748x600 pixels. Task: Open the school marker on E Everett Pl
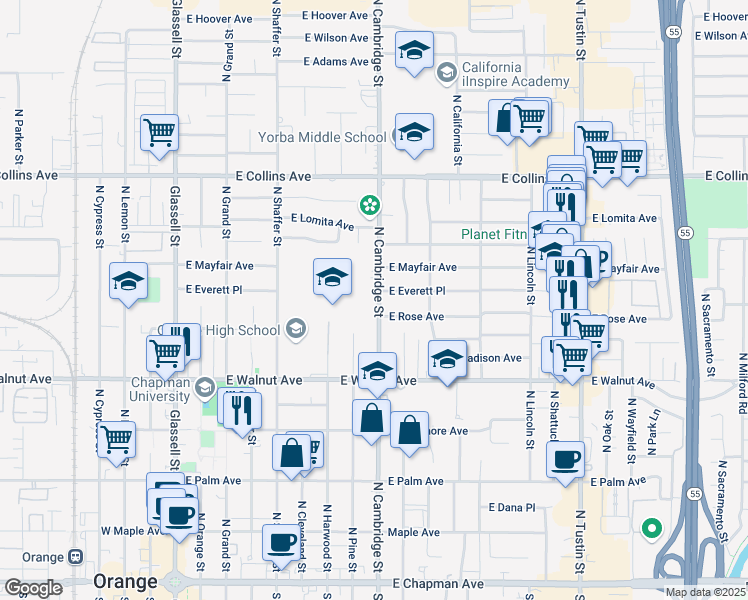point(332,278)
